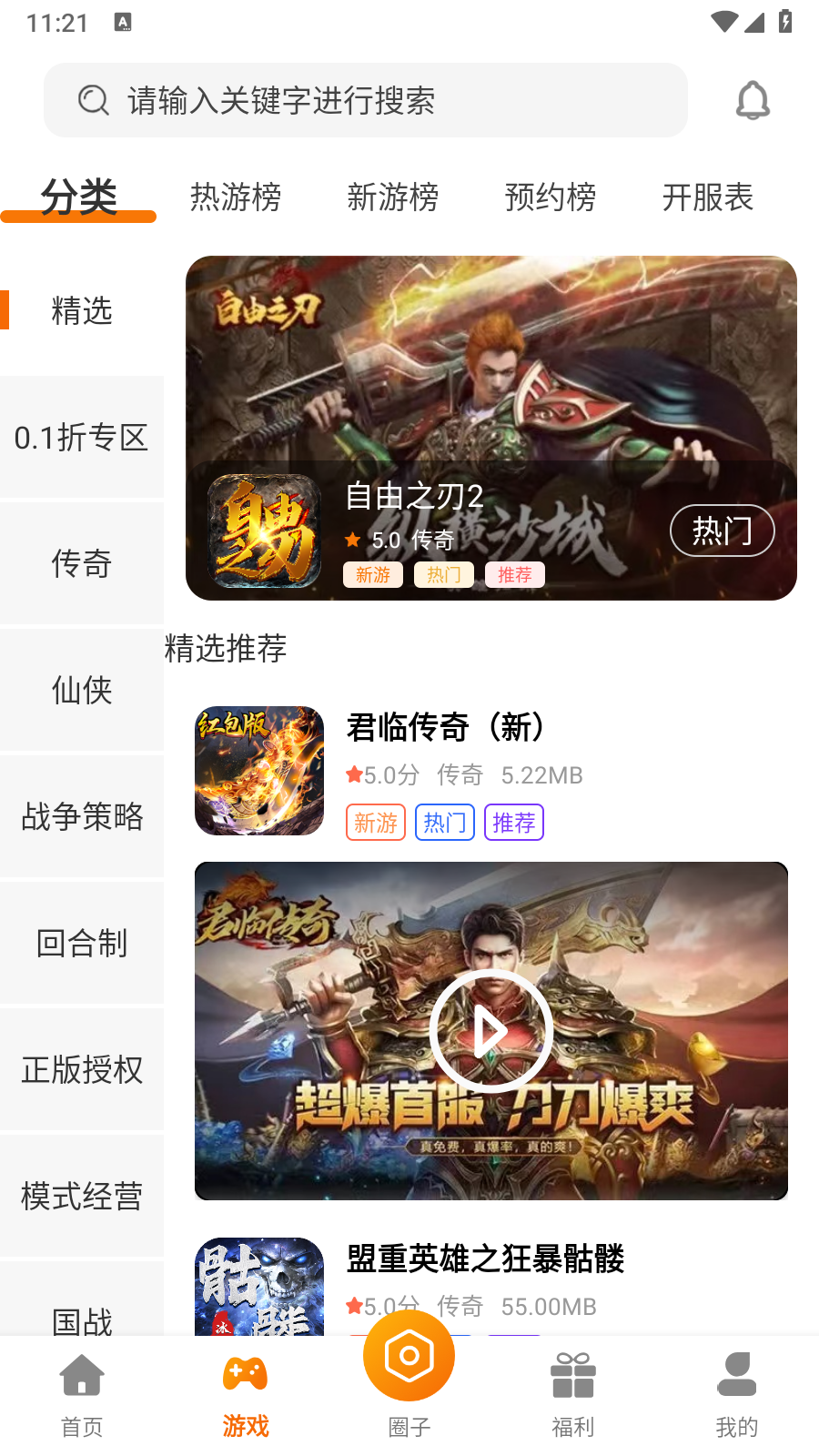This screenshot has height=1456, width=819.
Task: Select the 模式经营 category
Action: click(x=82, y=1197)
